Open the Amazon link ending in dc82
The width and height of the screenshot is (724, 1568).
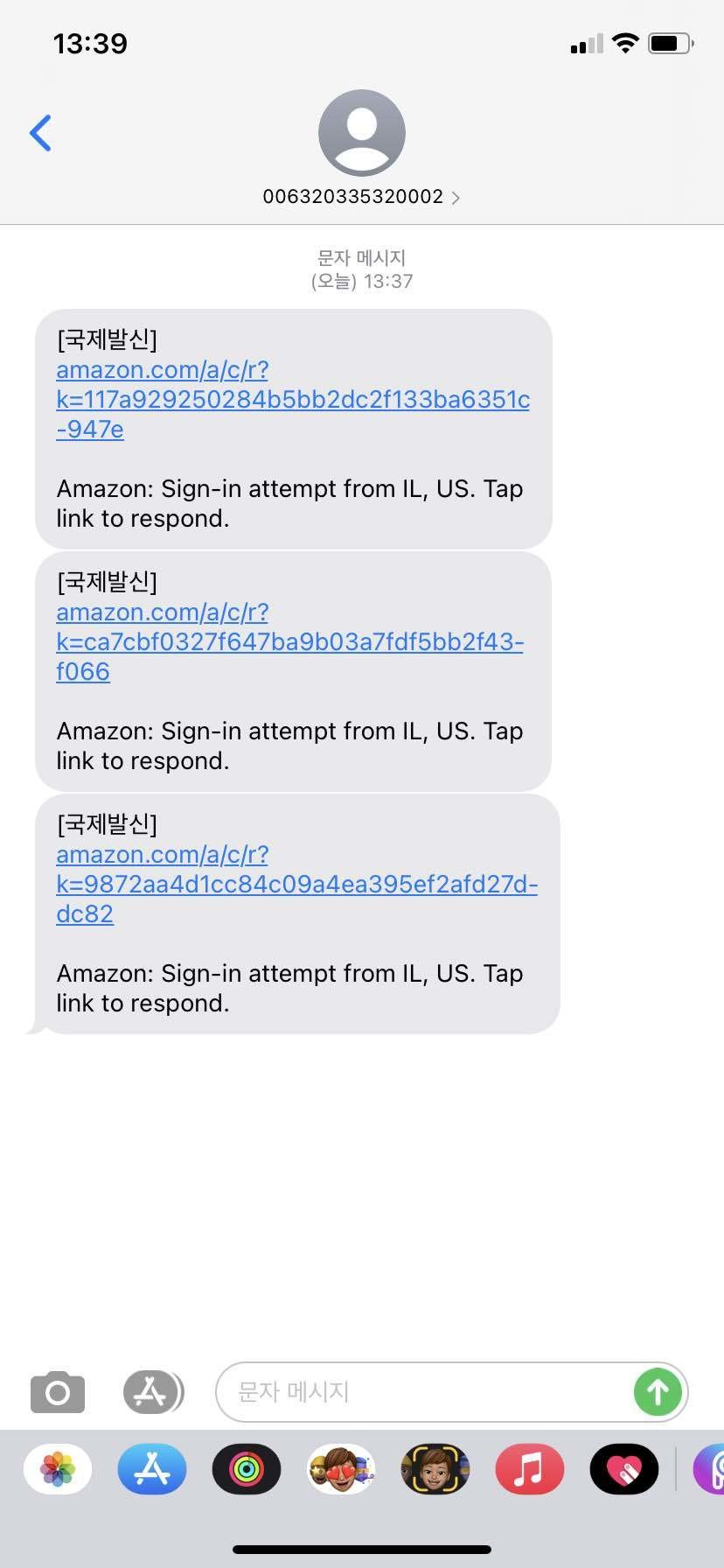[x=296, y=884]
